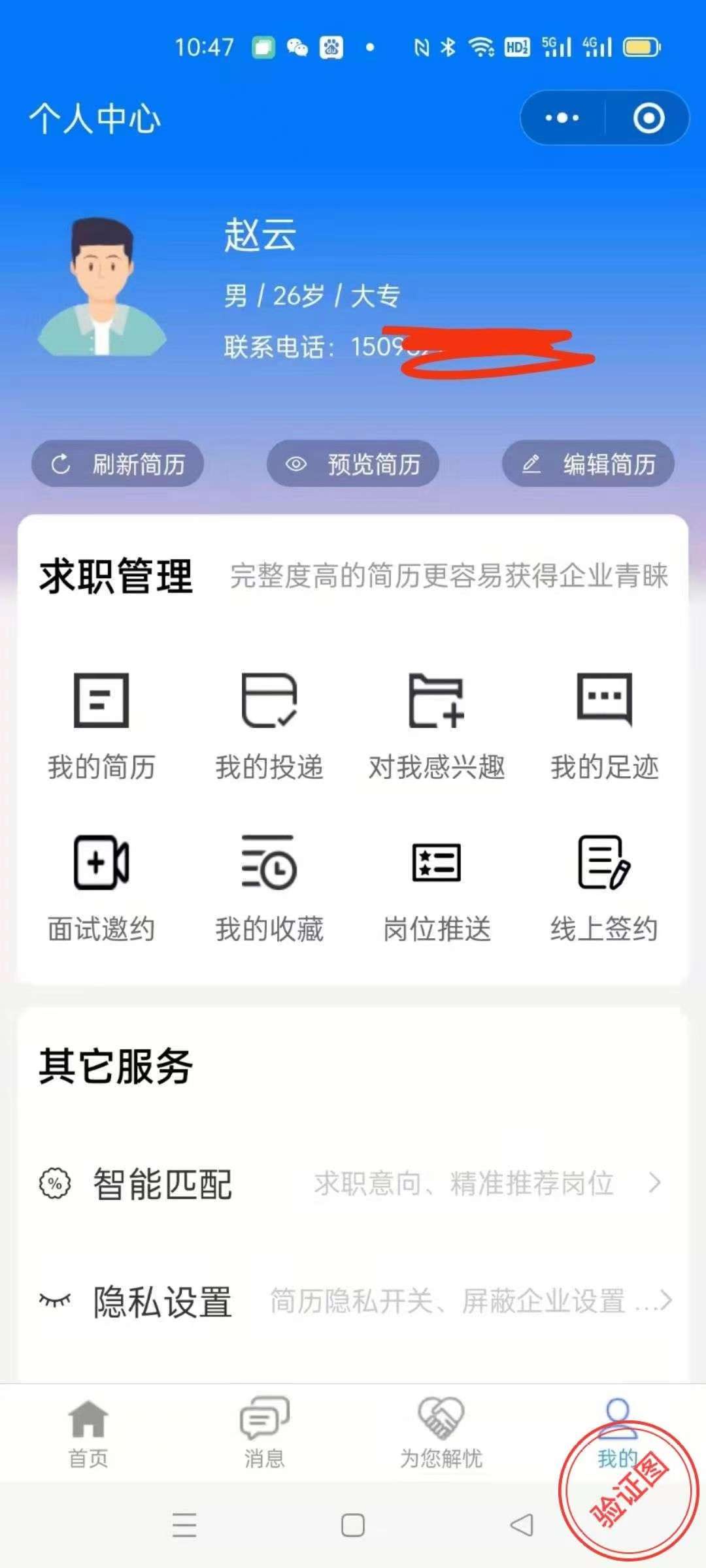Close the mini program via the circle icon
Screen dimensions: 706x1568
click(648, 118)
